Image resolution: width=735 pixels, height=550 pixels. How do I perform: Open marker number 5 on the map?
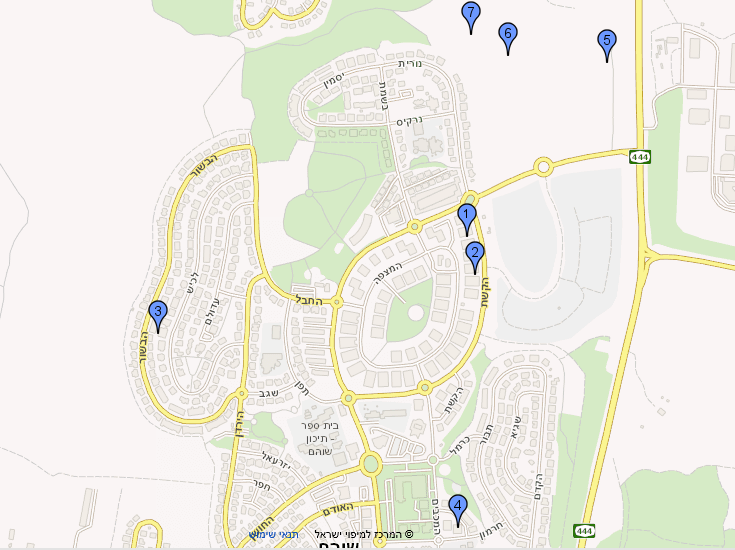tap(606, 42)
